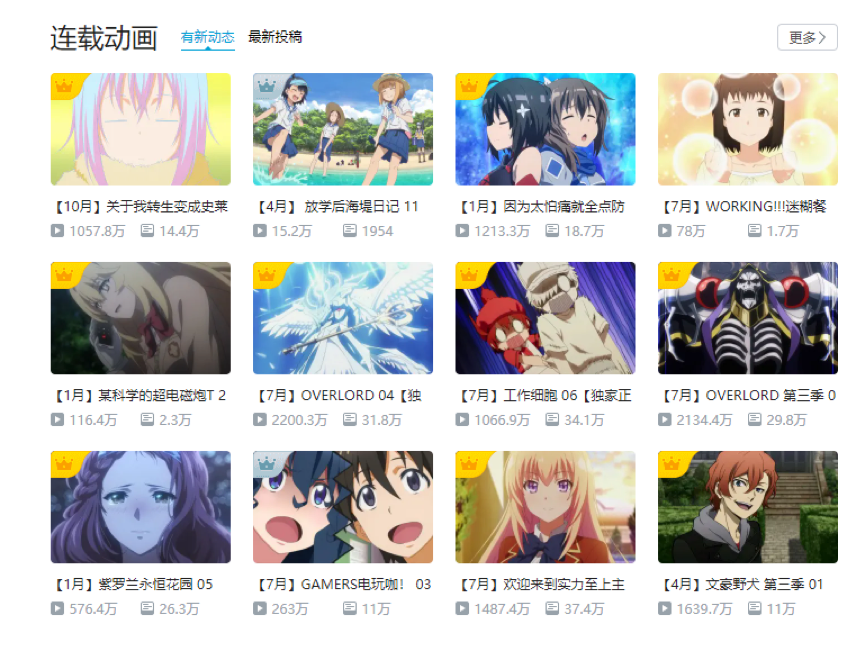Viewport: 856px width, 651px height.
Task: Switch to the 有新动态 tab
Action: click(207, 37)
